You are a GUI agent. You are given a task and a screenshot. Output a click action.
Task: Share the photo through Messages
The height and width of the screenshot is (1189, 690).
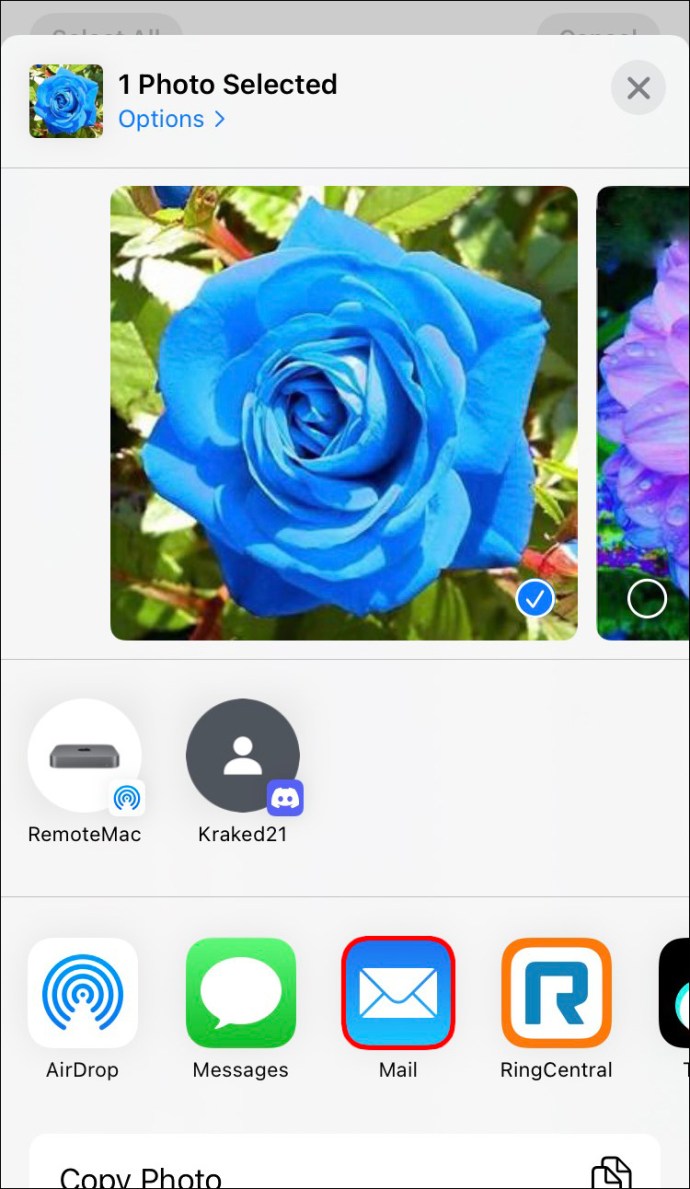(x=241, y=992)
